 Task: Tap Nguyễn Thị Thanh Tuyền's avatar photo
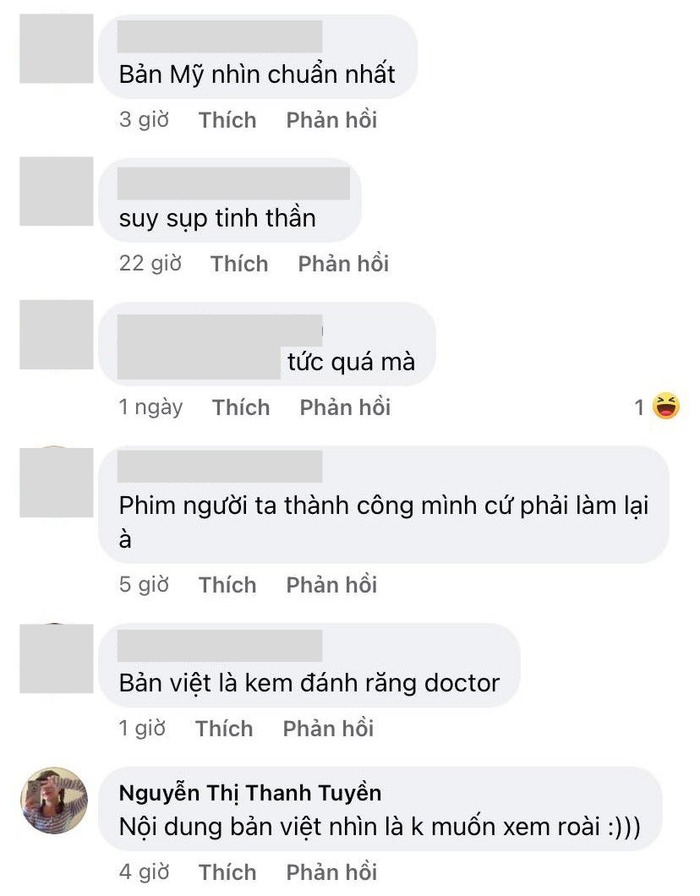coord(55,801)
